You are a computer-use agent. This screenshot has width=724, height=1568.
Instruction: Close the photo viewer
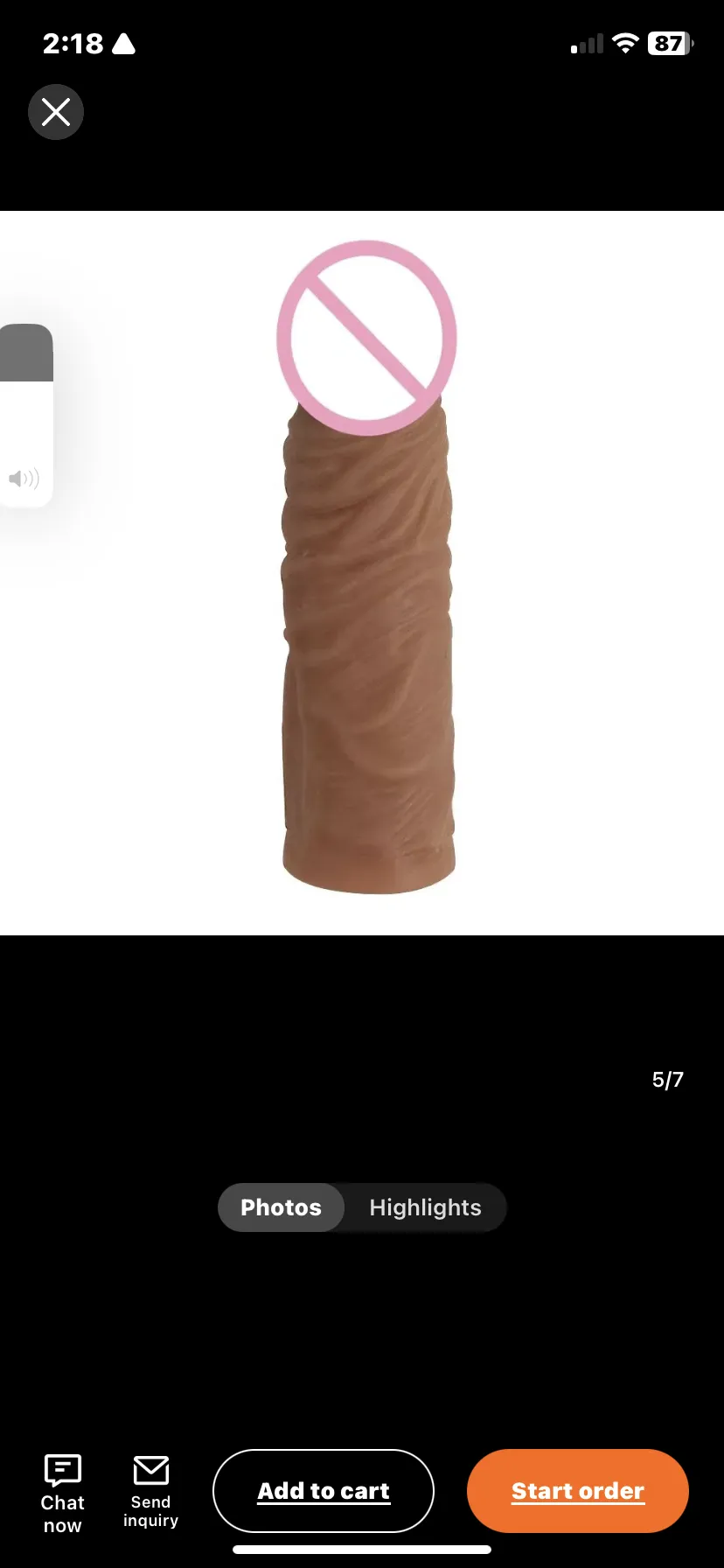click(56, 112)
